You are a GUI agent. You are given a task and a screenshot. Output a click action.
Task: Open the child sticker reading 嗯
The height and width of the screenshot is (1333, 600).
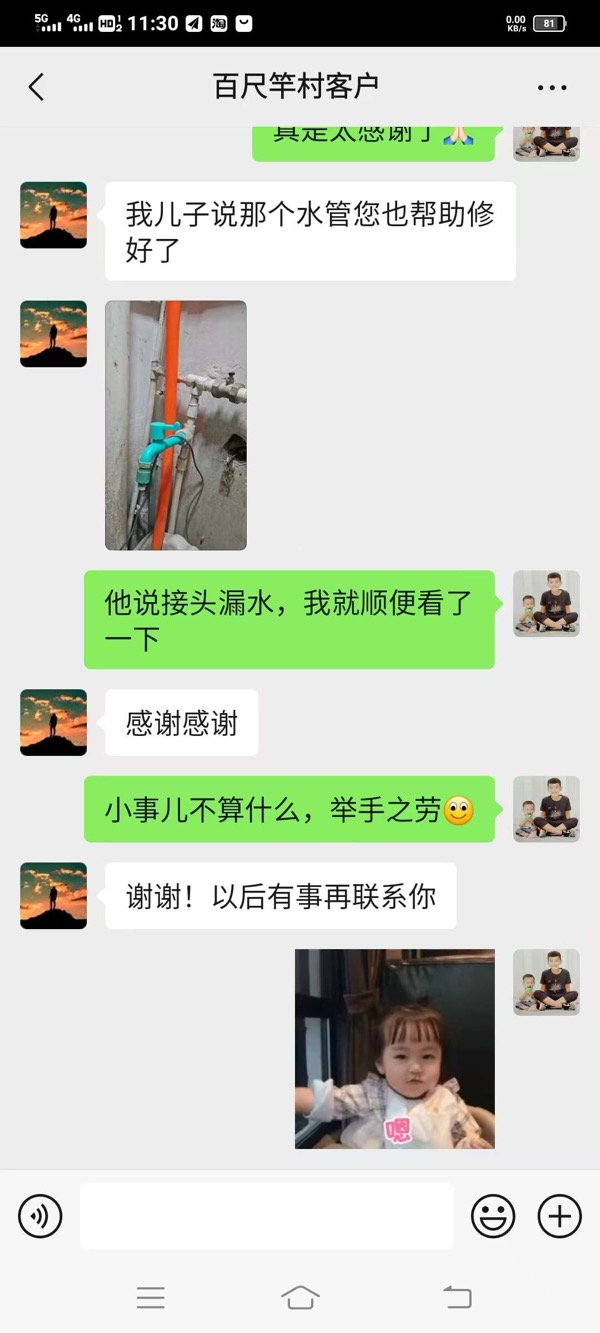(394, 1048)
